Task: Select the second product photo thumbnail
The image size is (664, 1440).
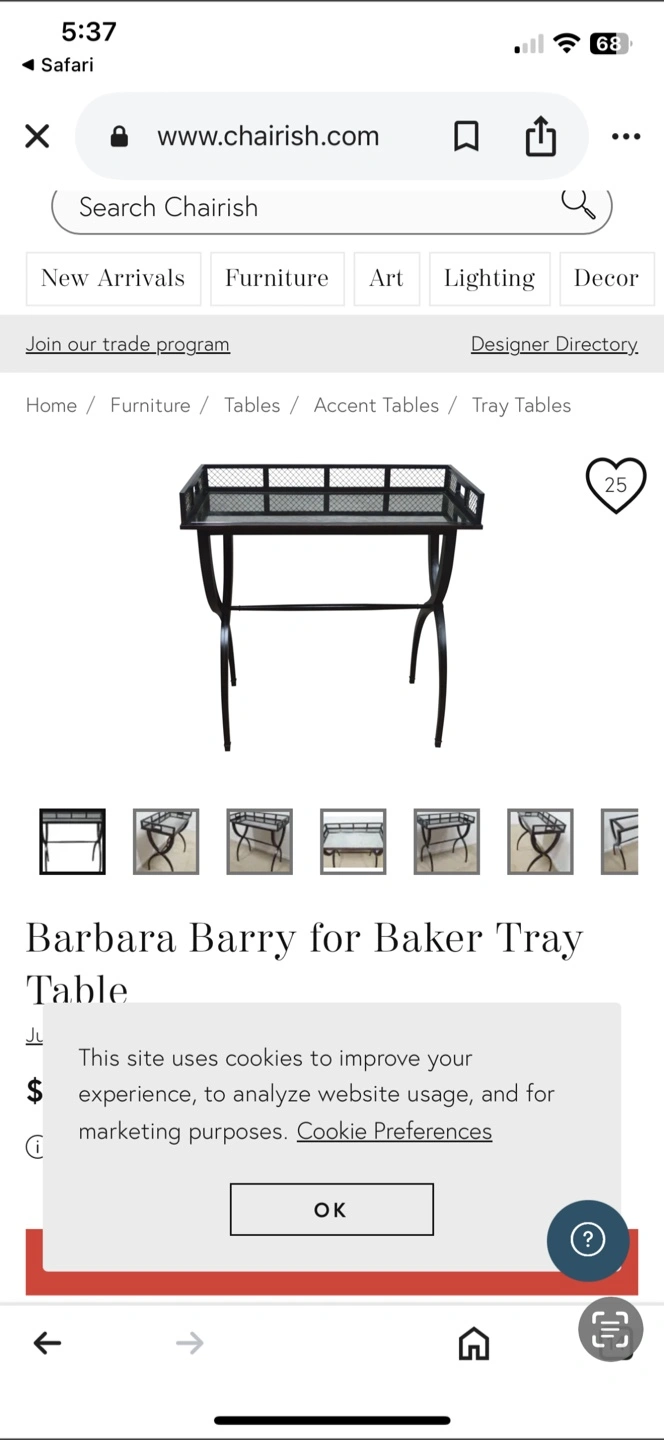Action: point(166,842)
